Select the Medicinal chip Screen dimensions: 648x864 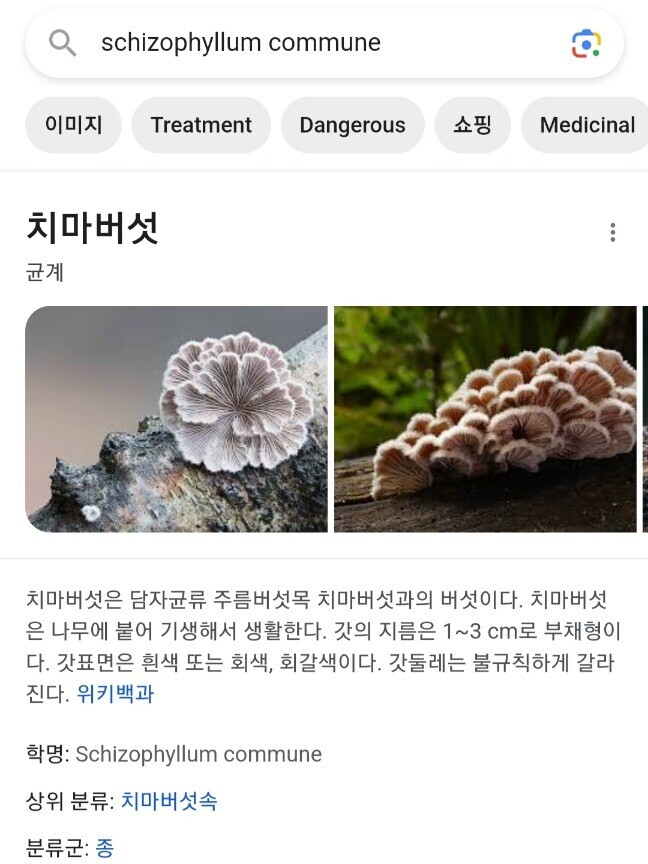point(587,125)
